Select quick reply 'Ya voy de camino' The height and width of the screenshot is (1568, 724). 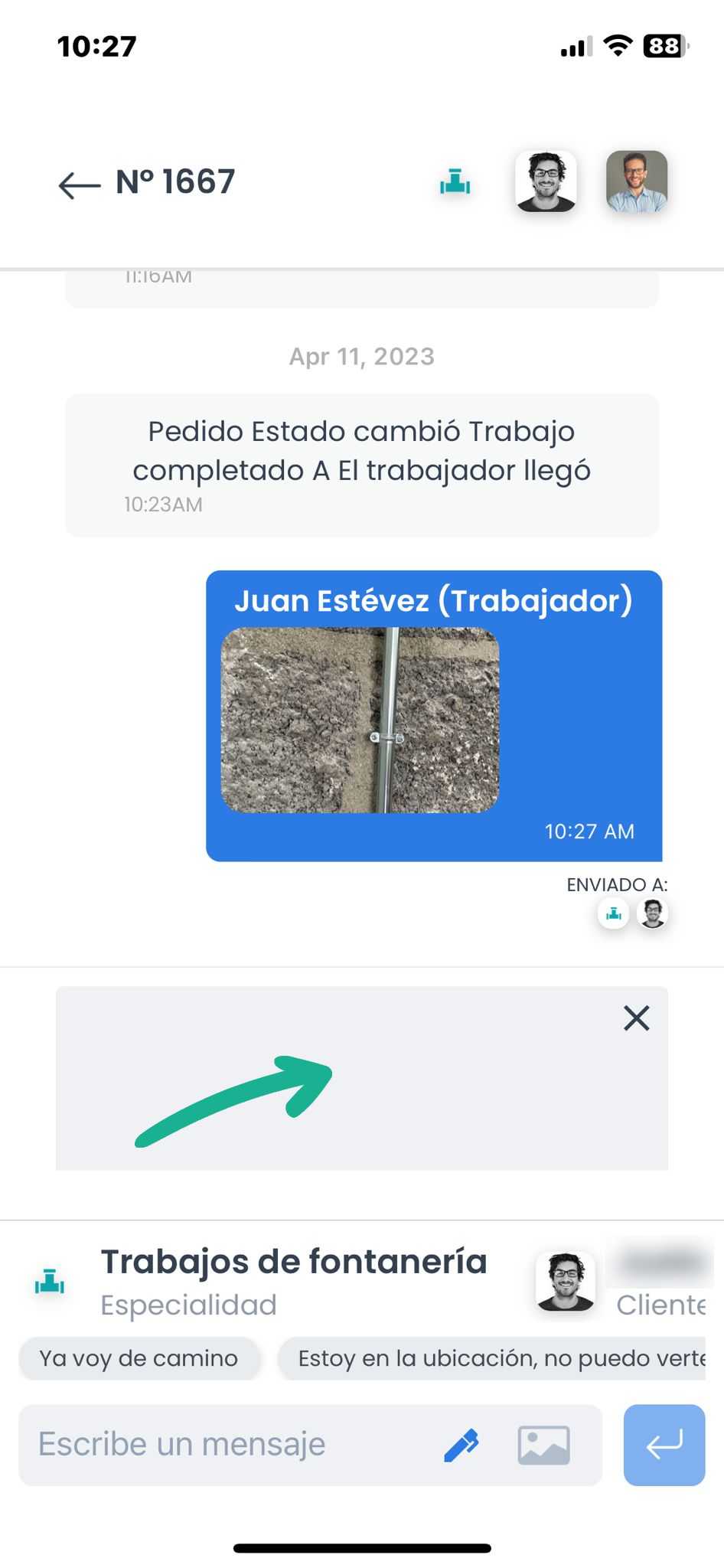[139, 1358]
